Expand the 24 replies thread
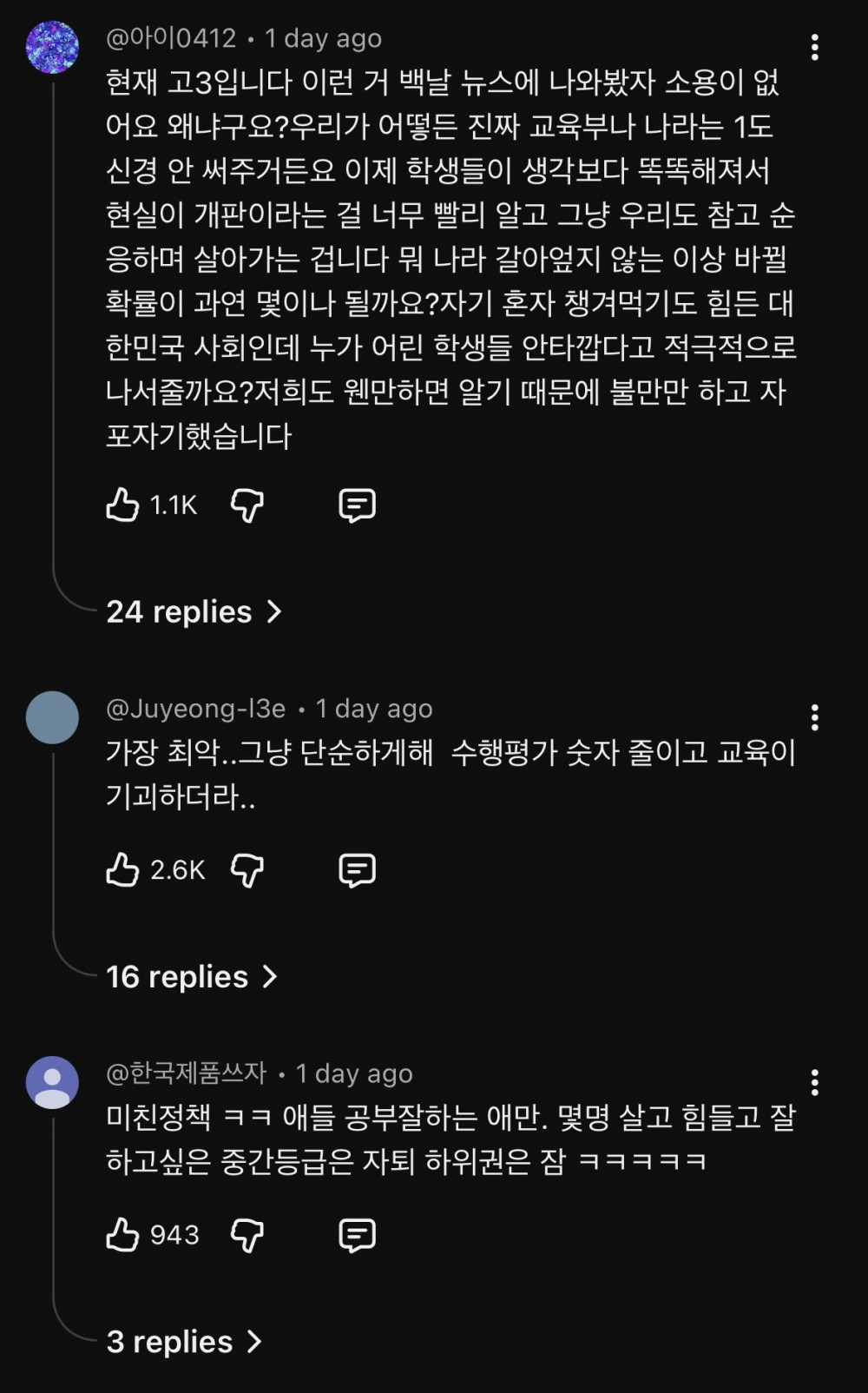868x1393 pixels. 194,611
